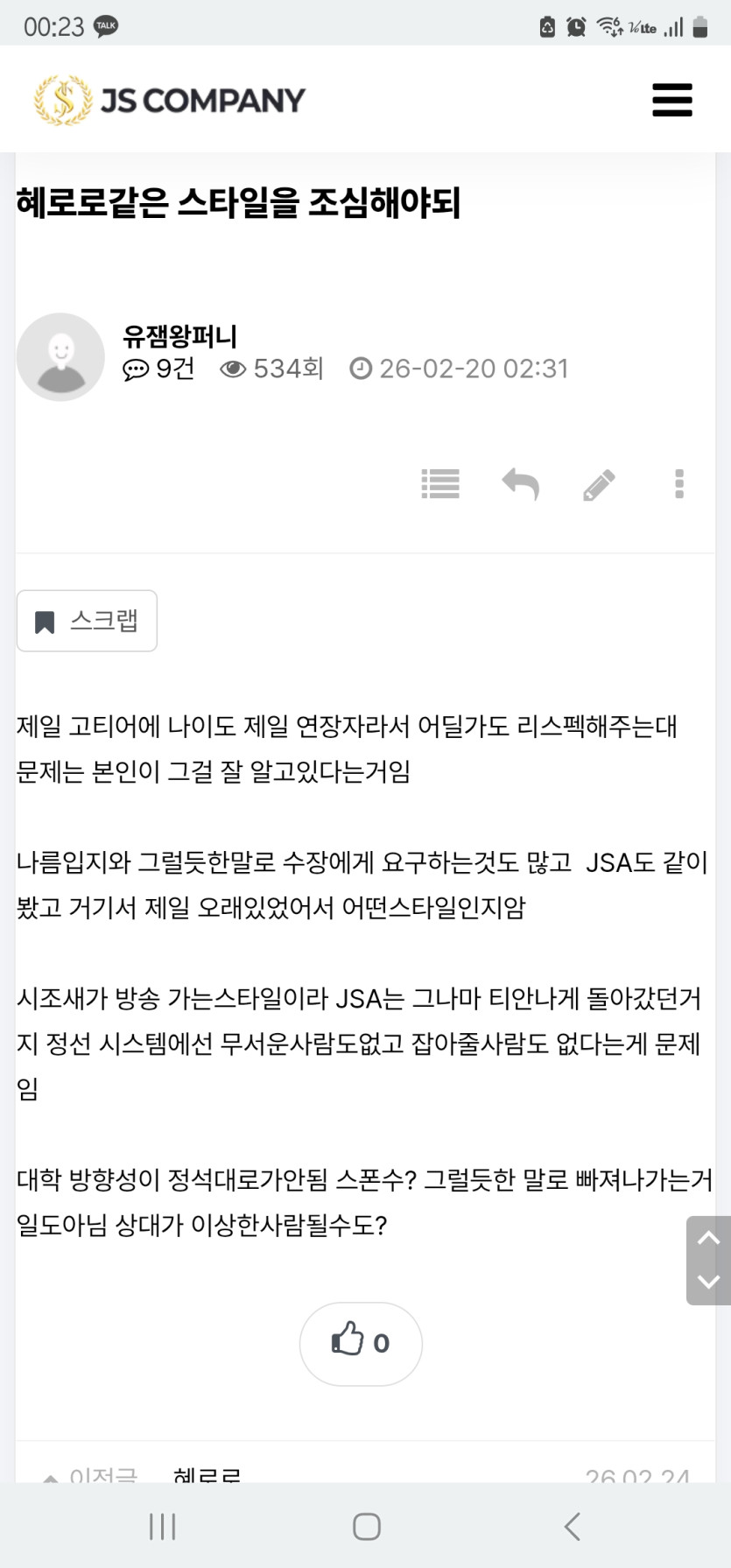Go to JS Company home logo

point(170,100)
